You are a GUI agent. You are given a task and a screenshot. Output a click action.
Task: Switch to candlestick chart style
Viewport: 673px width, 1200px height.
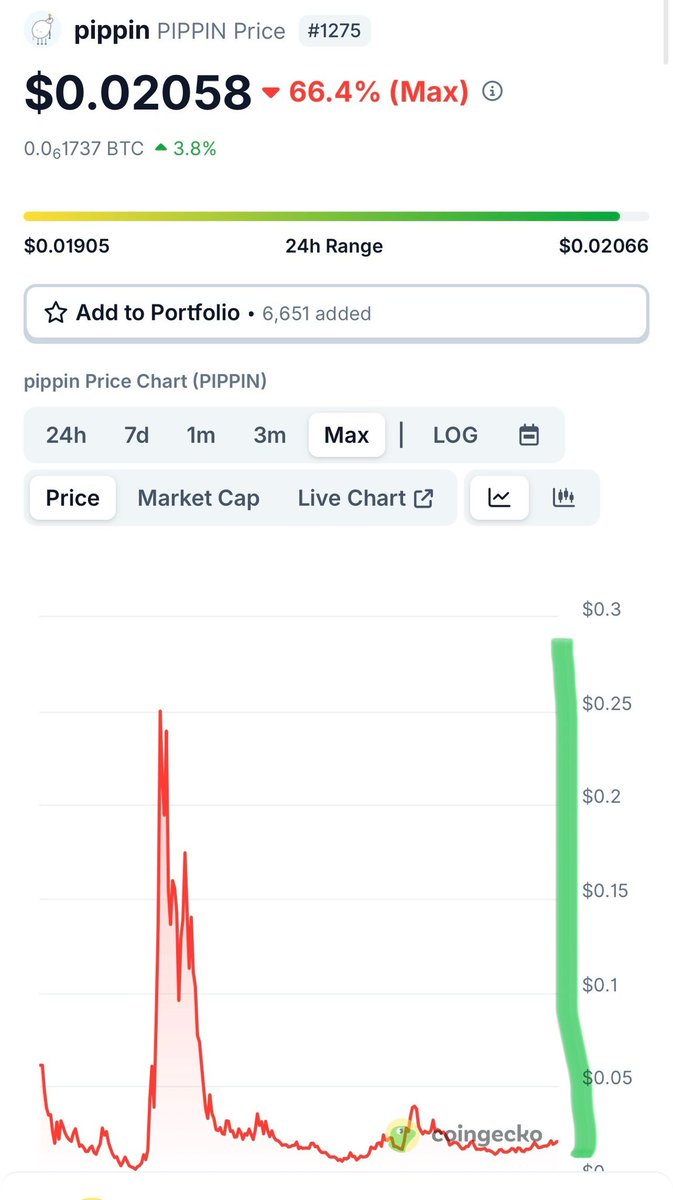(x=564, y=497)
